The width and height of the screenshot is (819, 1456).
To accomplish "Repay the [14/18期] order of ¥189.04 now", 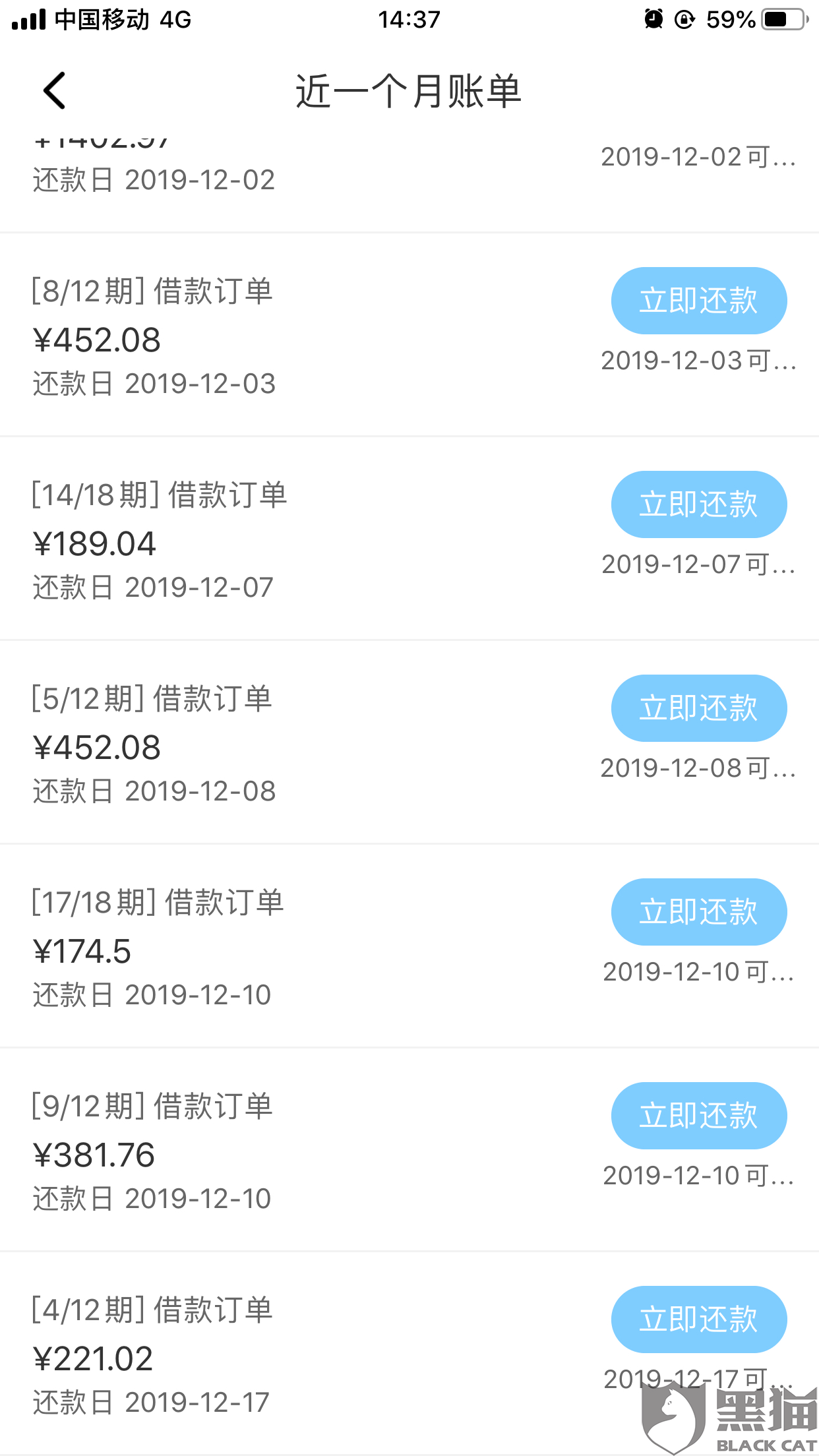I will [698, 504].
